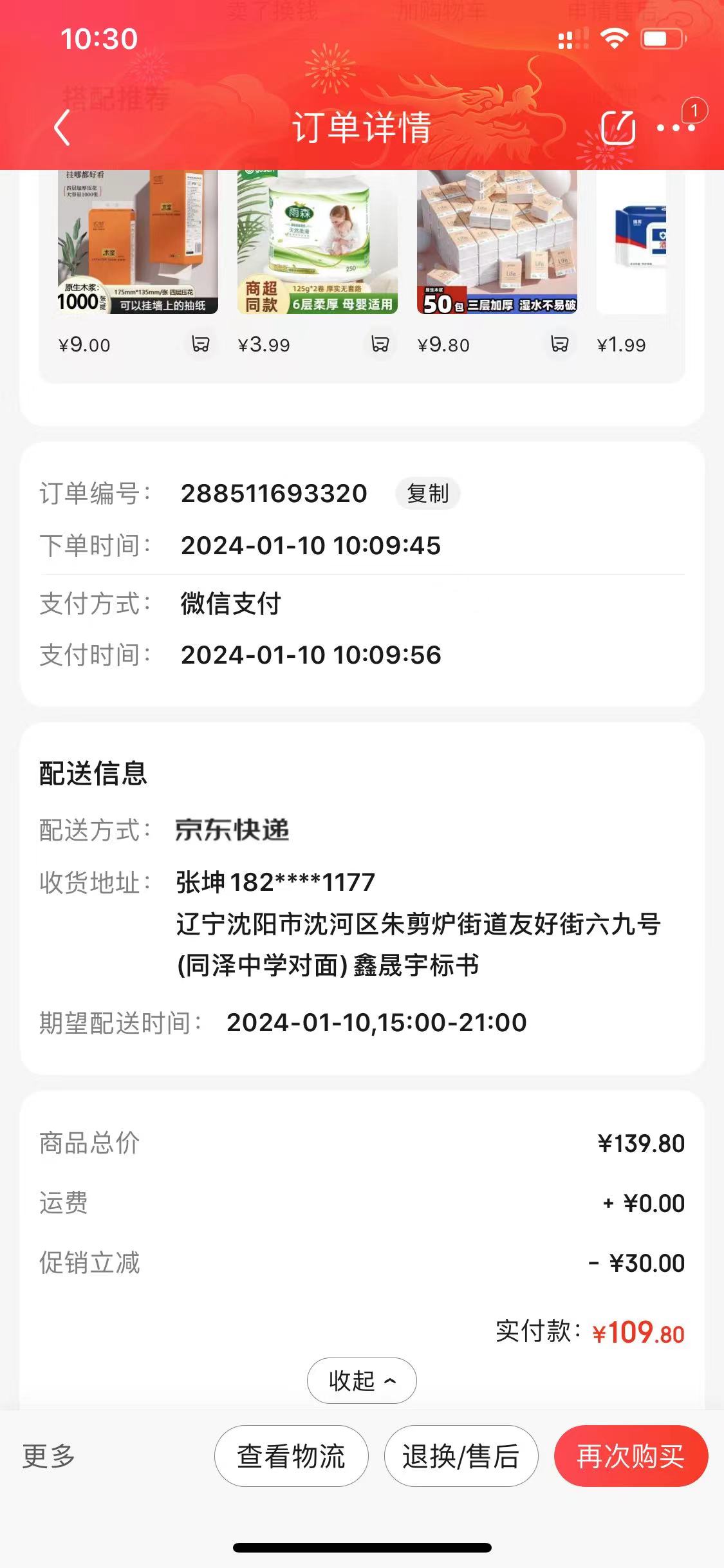Copy the order number with 复制

click(x=428, y=494)
